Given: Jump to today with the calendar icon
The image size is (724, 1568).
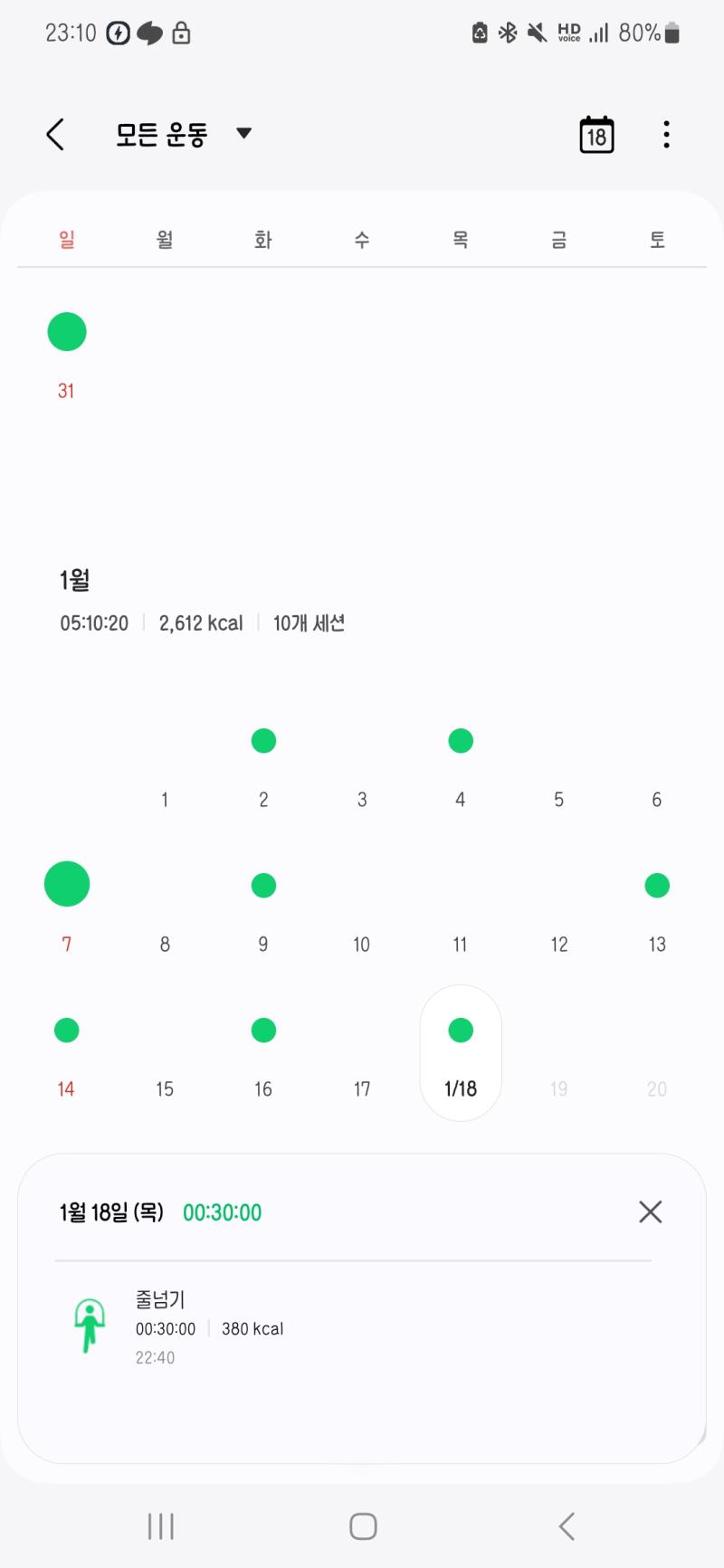Looking at the screenshot, I should (596, 135).
